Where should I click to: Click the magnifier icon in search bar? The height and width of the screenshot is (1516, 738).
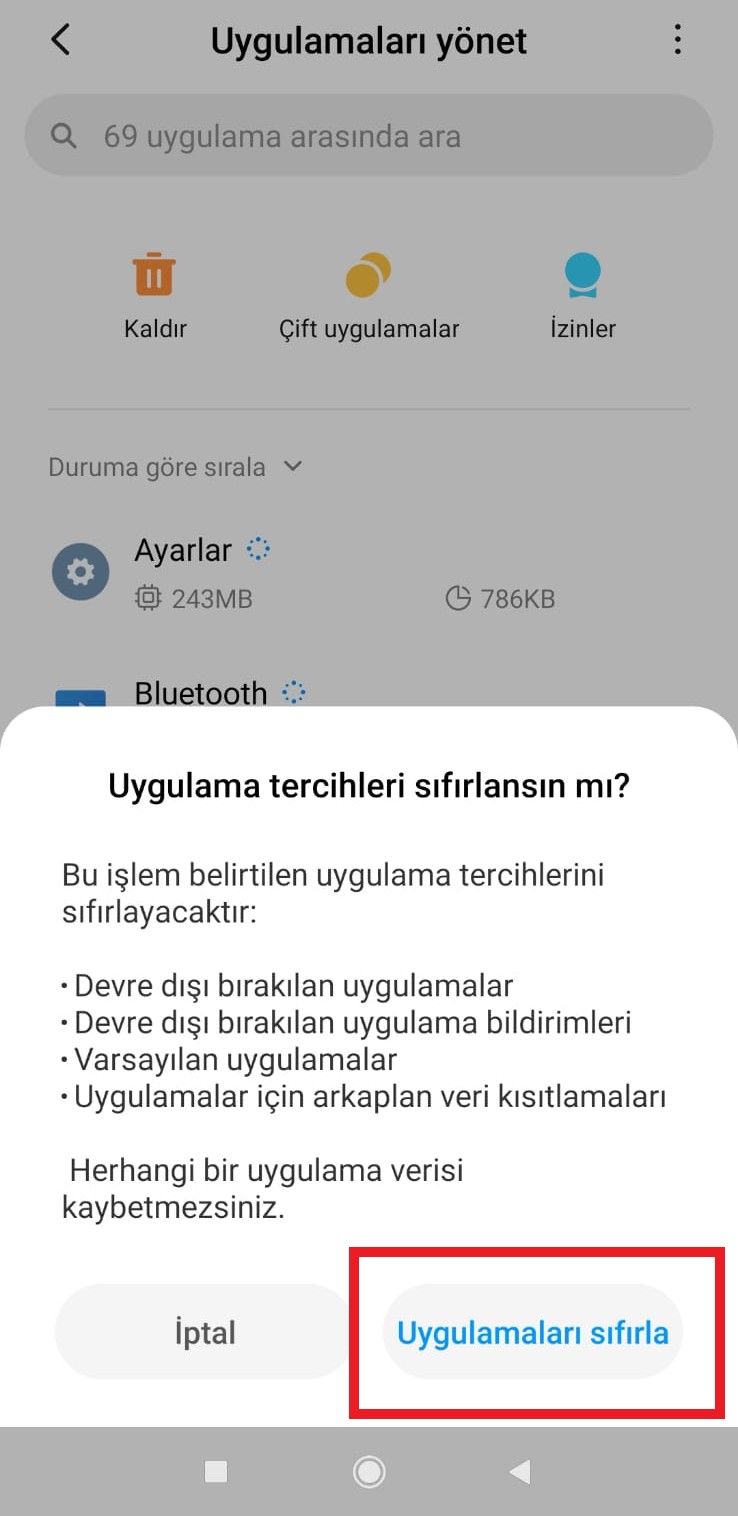click(x=63, y=136)
